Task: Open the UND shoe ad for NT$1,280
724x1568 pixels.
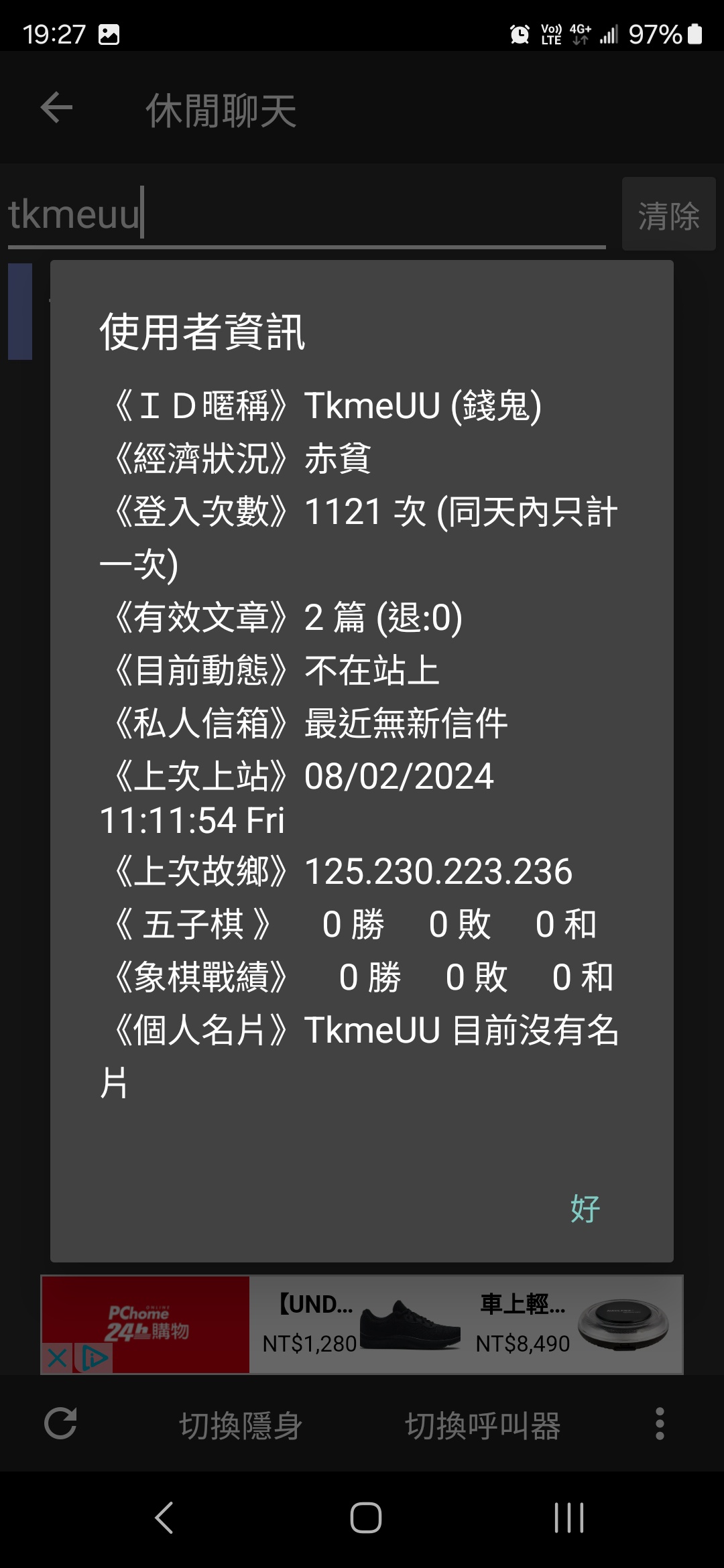Action: coord(359,1324)
